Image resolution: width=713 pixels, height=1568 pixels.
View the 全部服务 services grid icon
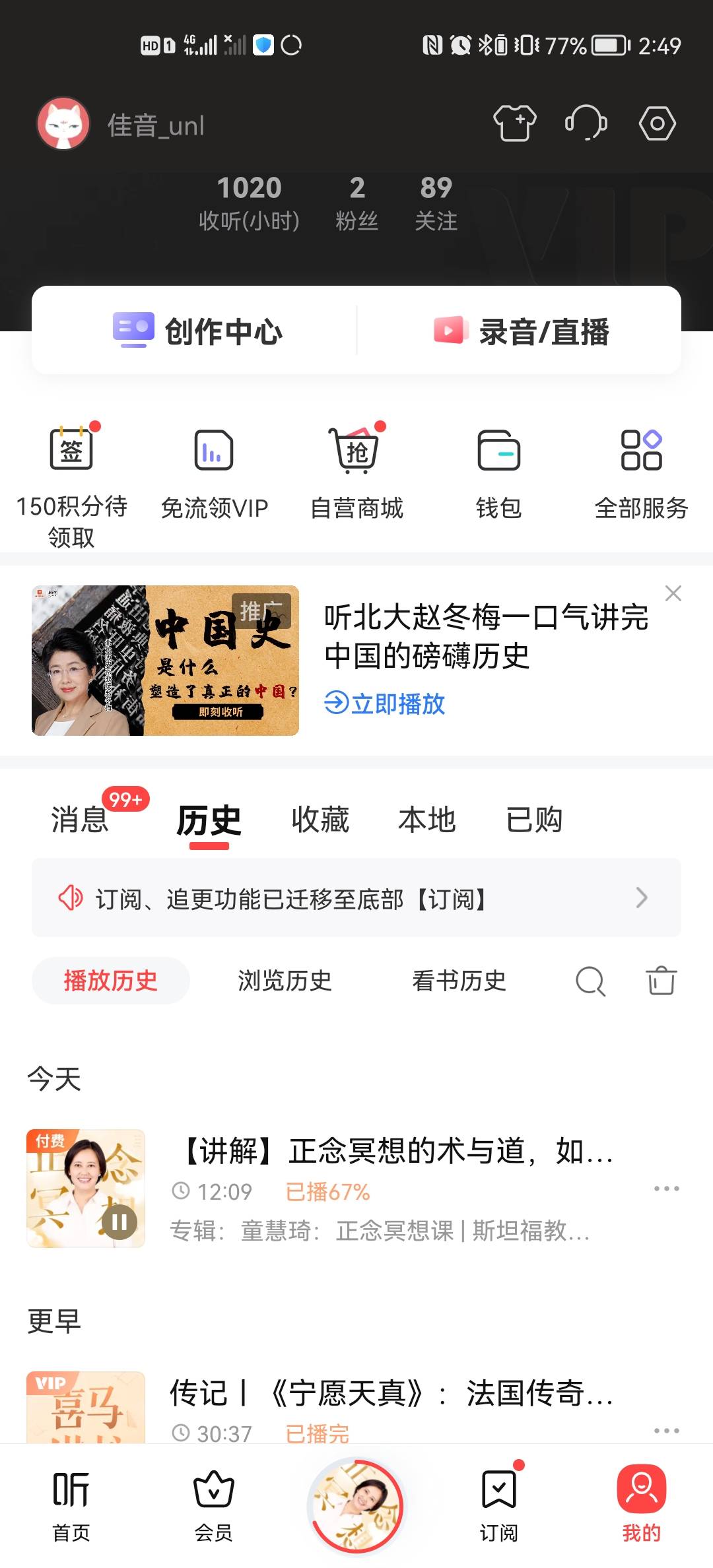click(x=642, y=452)
